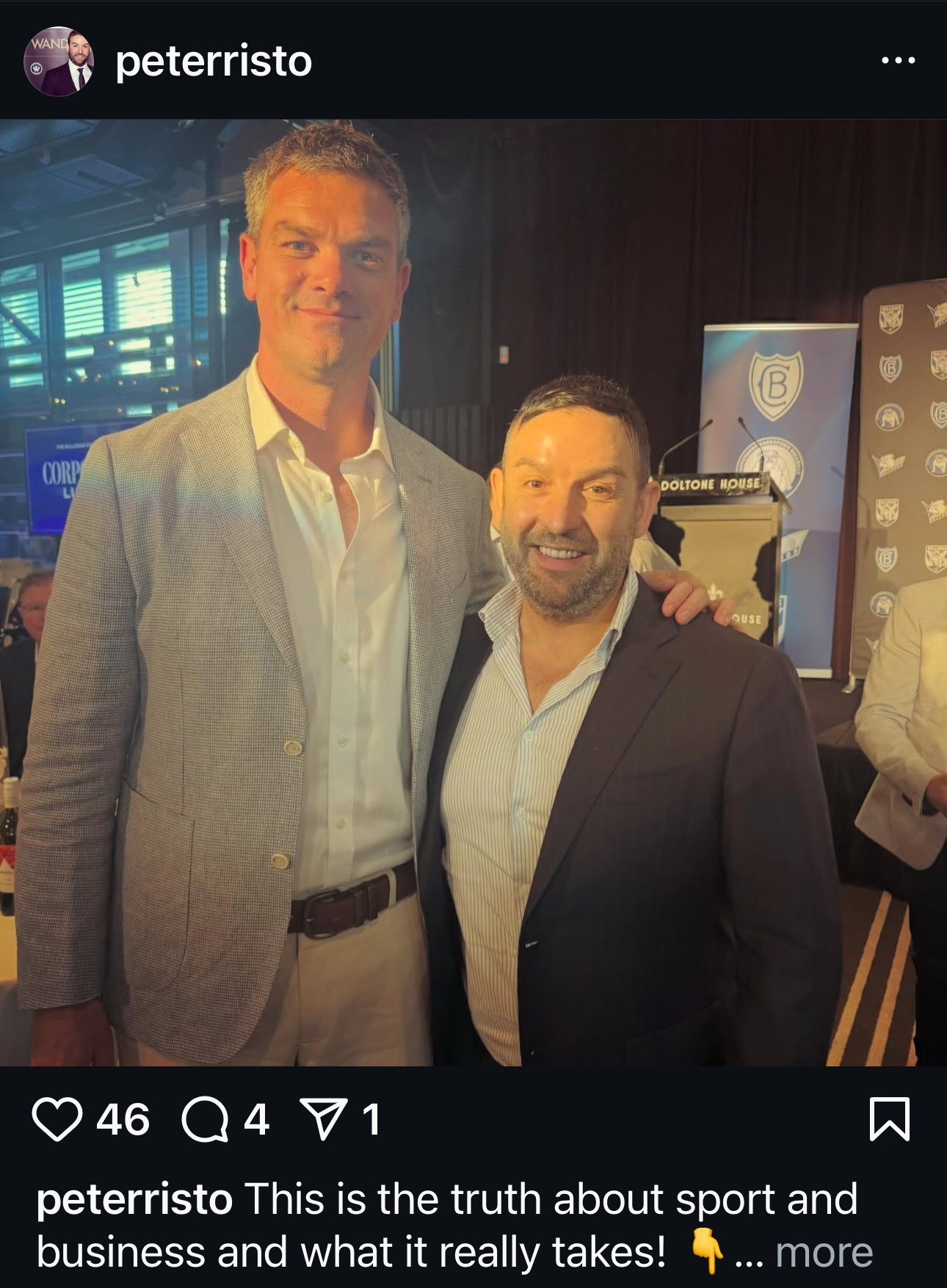Open the peterristo username in the caption

[x=134, y=1199]
